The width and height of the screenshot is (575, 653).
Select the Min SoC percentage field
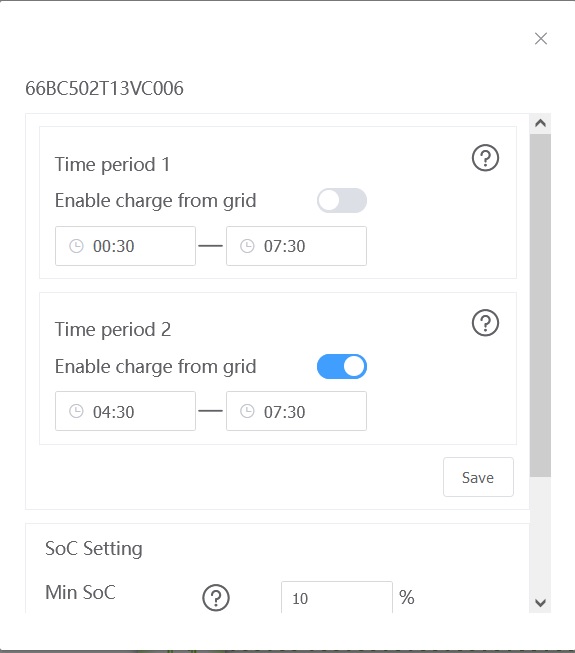pyautogui.click(x=337, y=598)
